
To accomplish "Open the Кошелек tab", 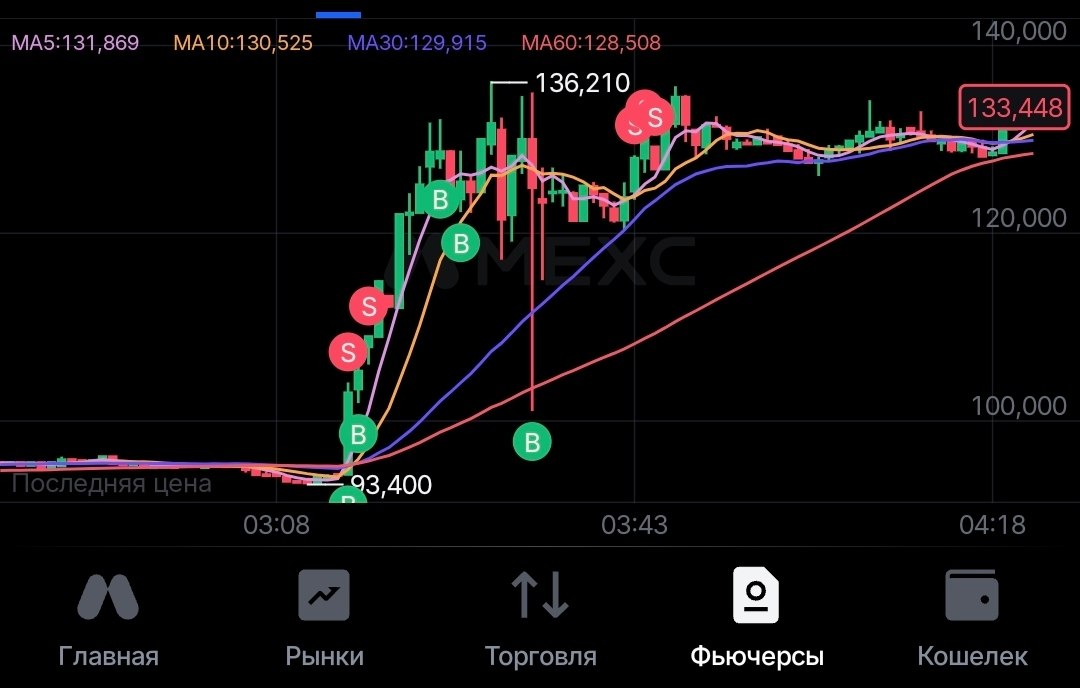I will tap(972, 618).
